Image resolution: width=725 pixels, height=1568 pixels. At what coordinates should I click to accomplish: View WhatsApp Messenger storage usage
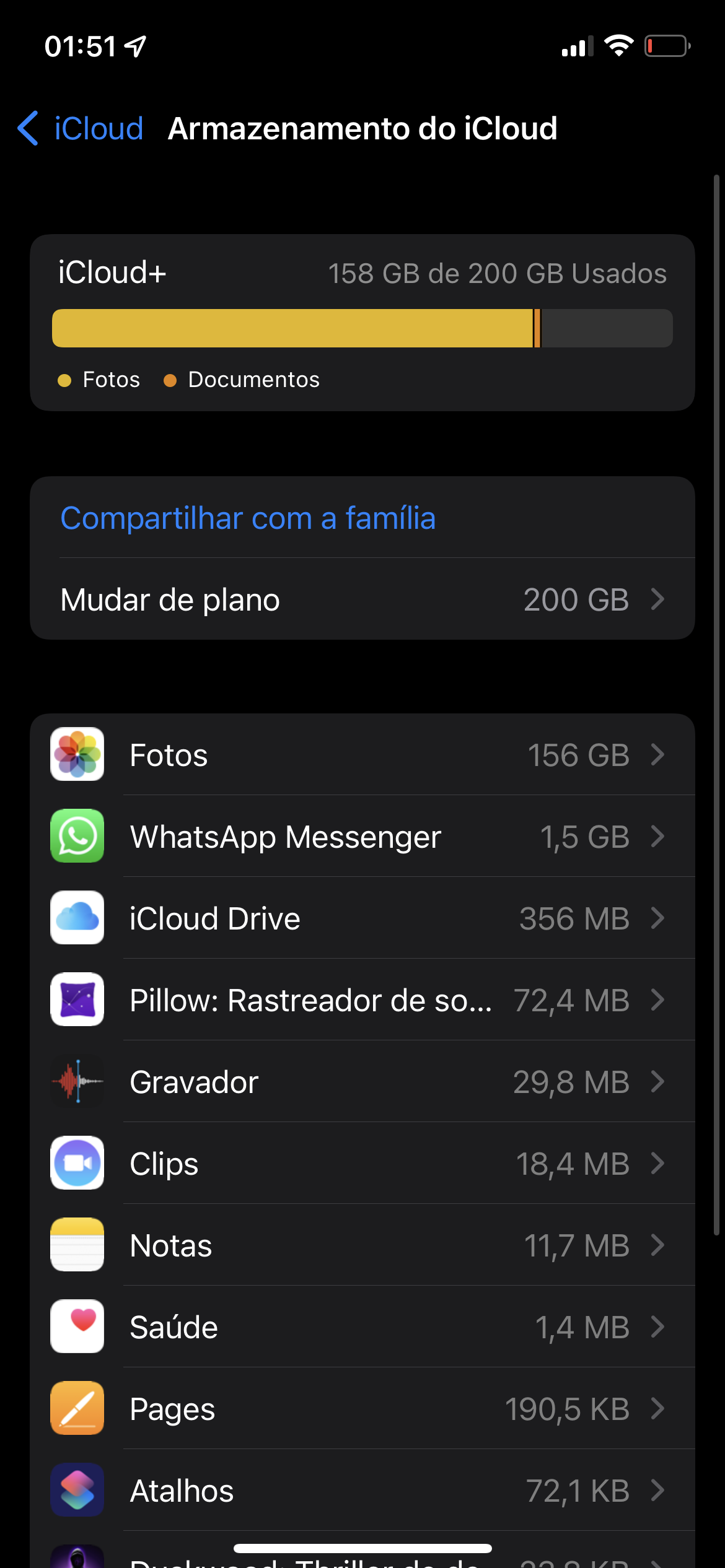tap(362, 837)
